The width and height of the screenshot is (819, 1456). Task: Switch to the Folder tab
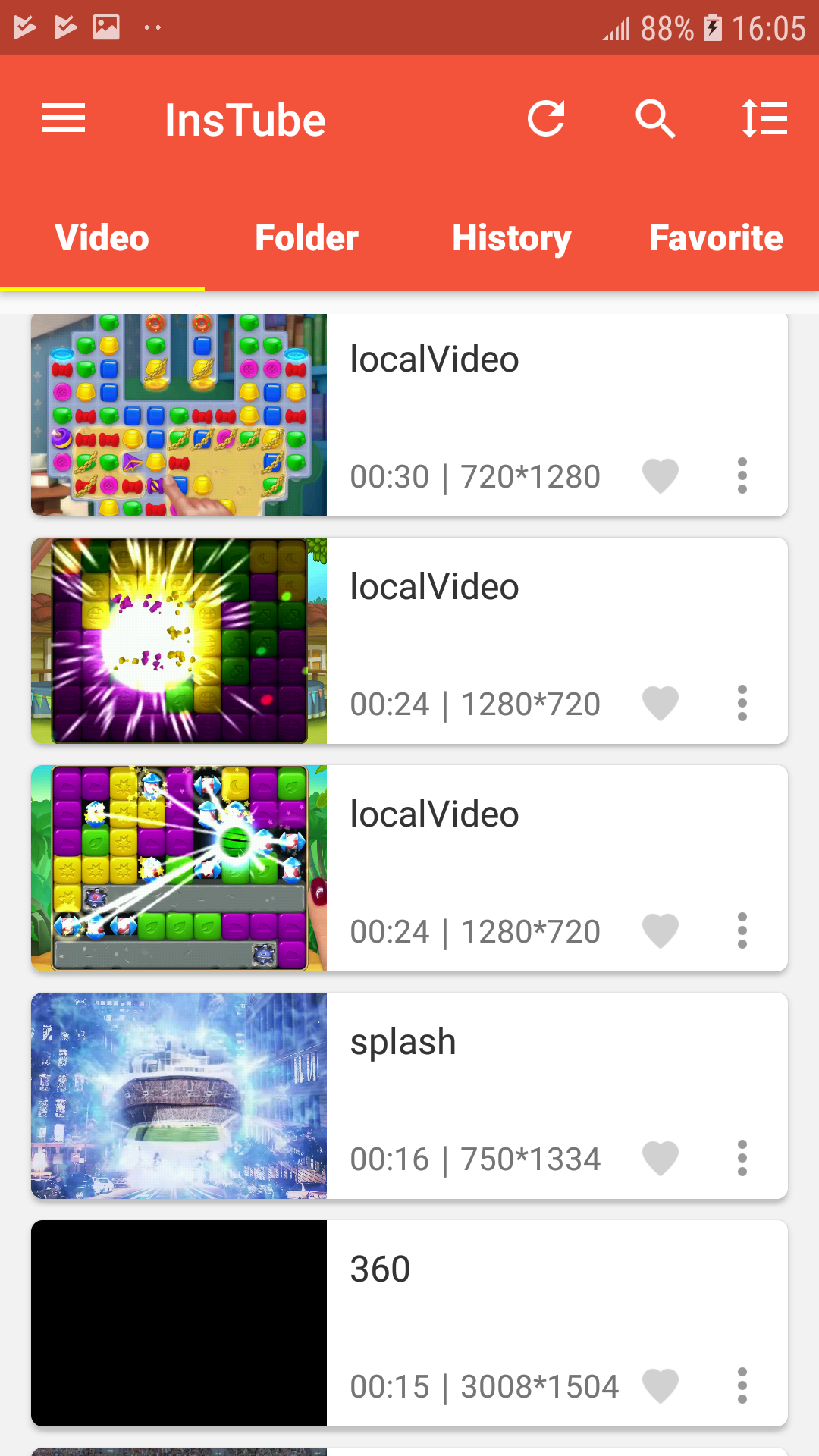coord(306,238)
